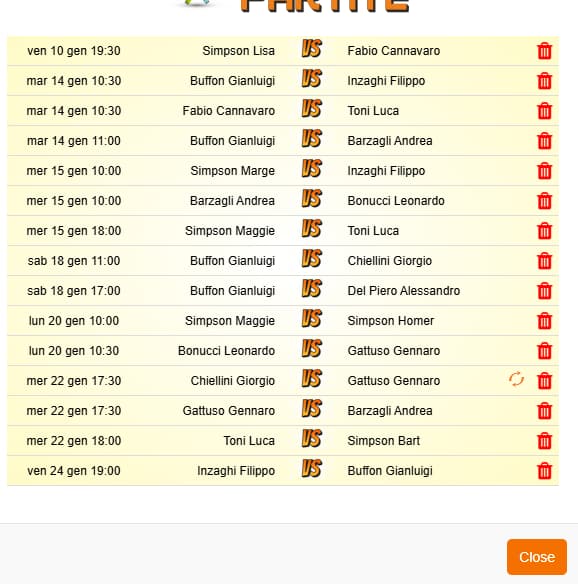
Task: Delete the Buffon Gianluigi vs Chiellini Giorgio match
Action: (x=544, y=261)
